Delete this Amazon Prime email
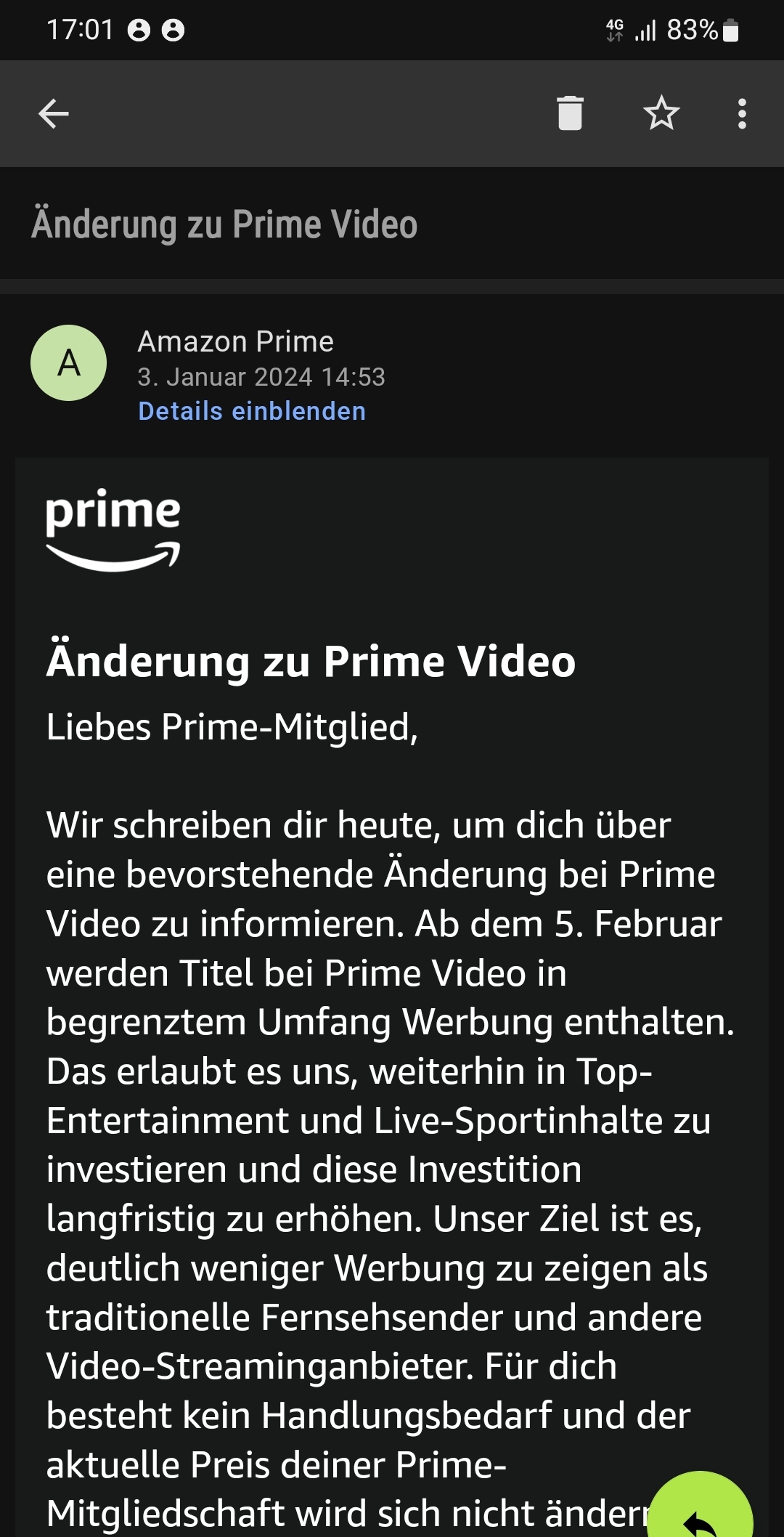 pos(570,113)
